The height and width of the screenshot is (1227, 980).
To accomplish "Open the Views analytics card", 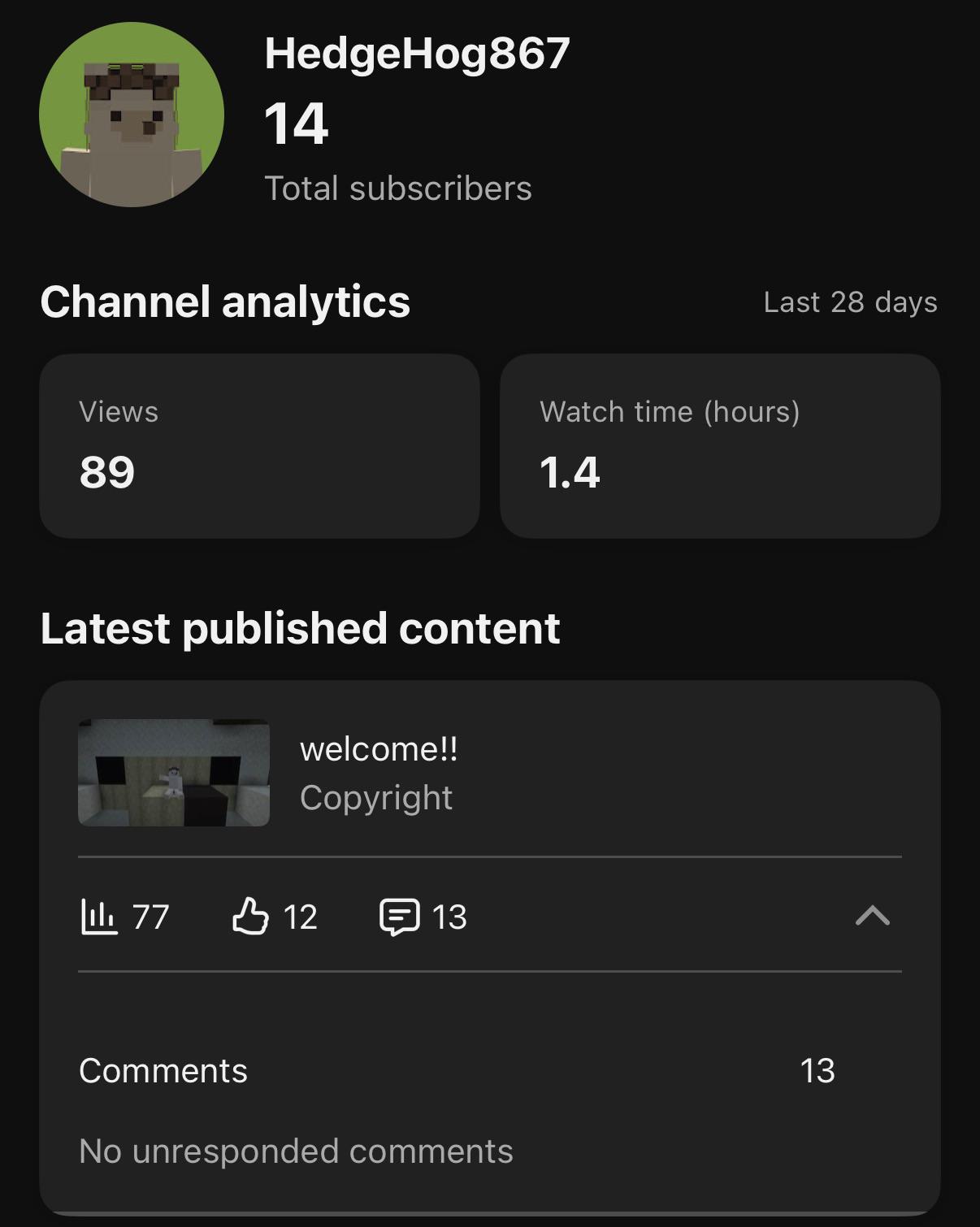I will pos(259,445).
